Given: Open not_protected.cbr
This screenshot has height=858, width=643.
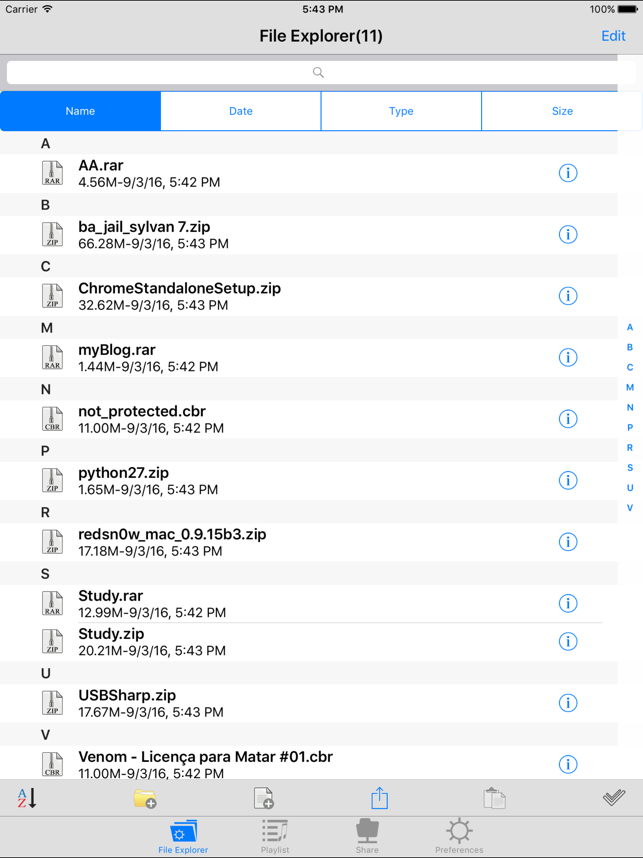Looking at the screenshot, I should [x=150, y=419].
